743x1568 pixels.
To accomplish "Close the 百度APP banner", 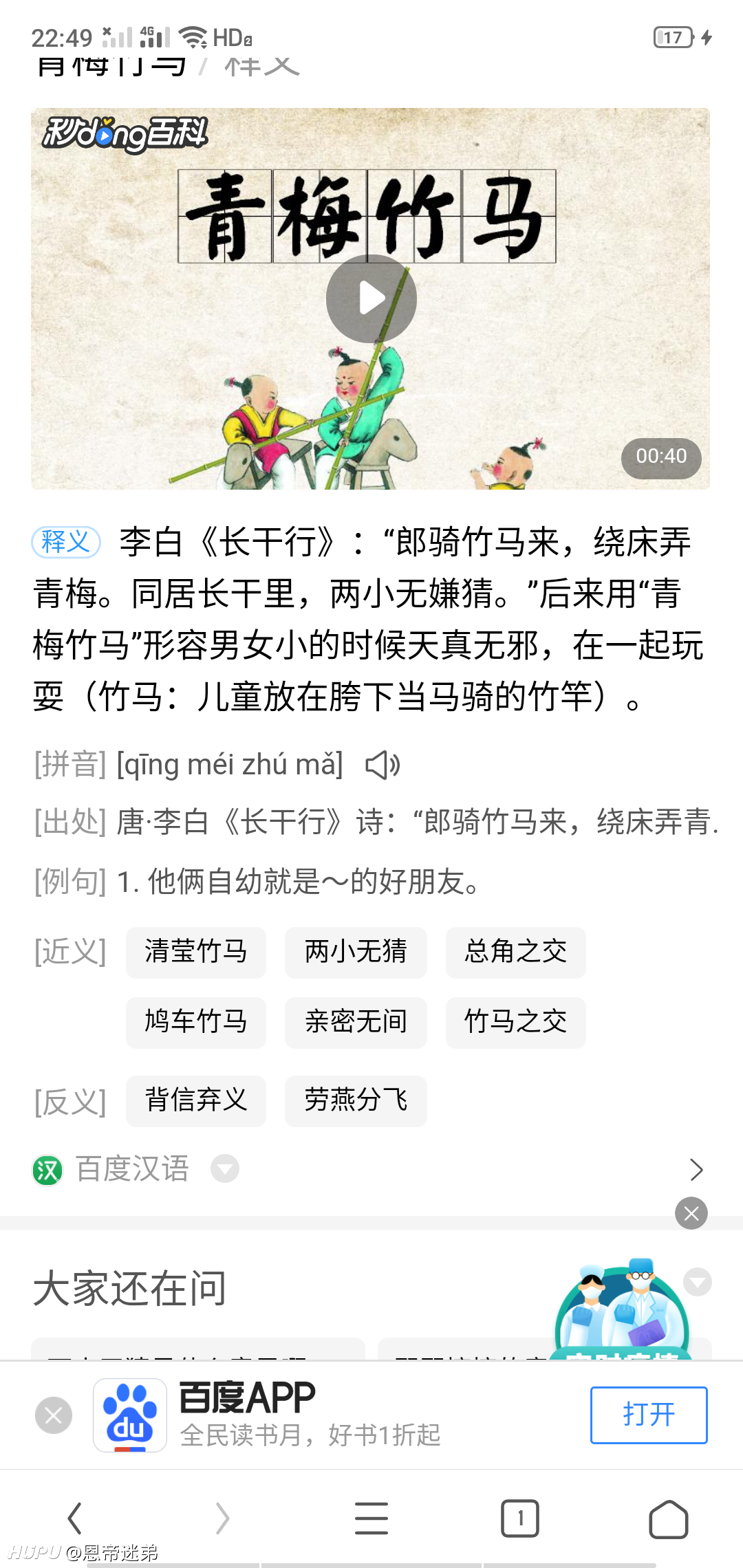I will (54, 1415).
